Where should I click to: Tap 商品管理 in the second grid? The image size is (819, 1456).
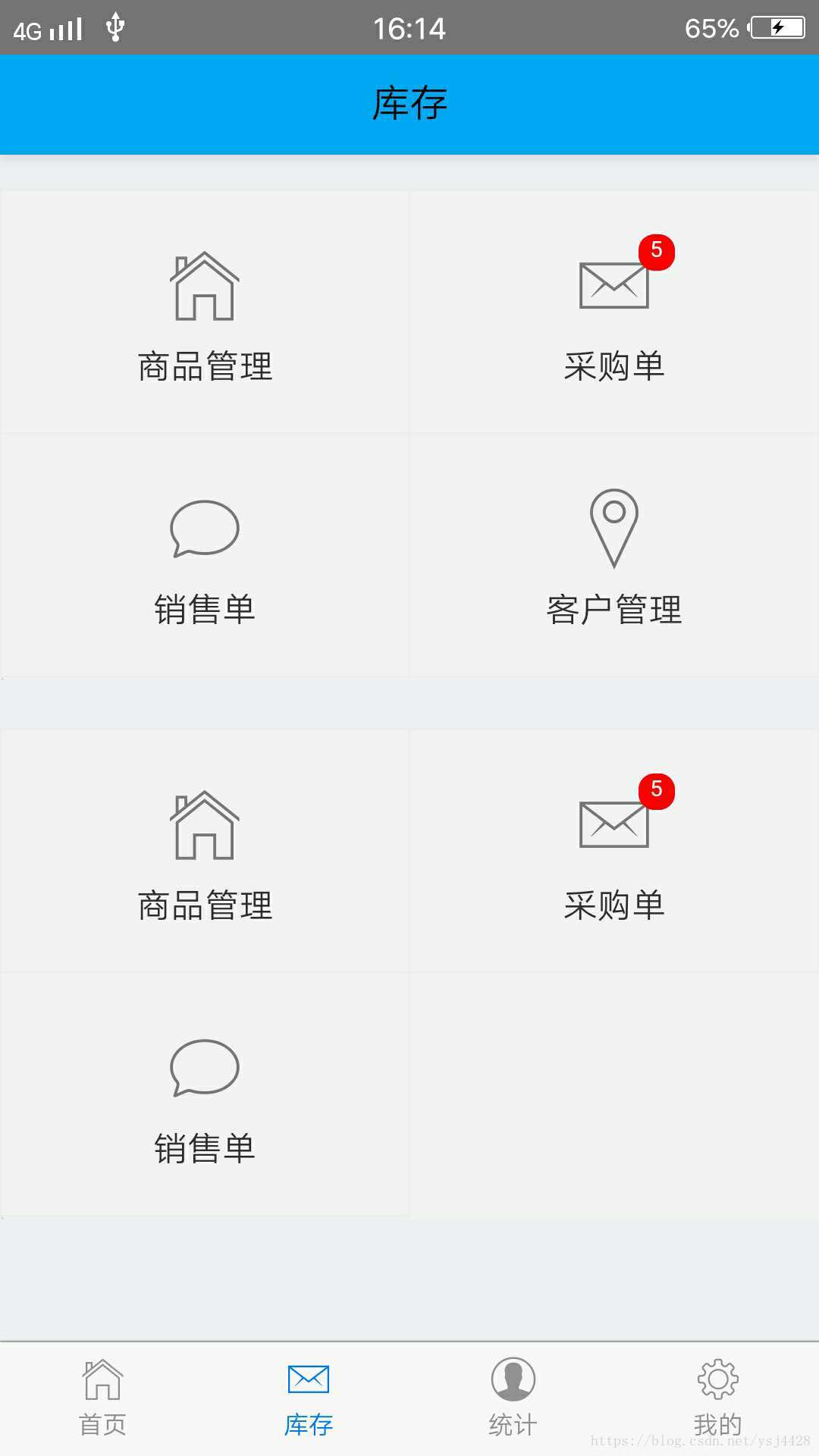point(205,851)
